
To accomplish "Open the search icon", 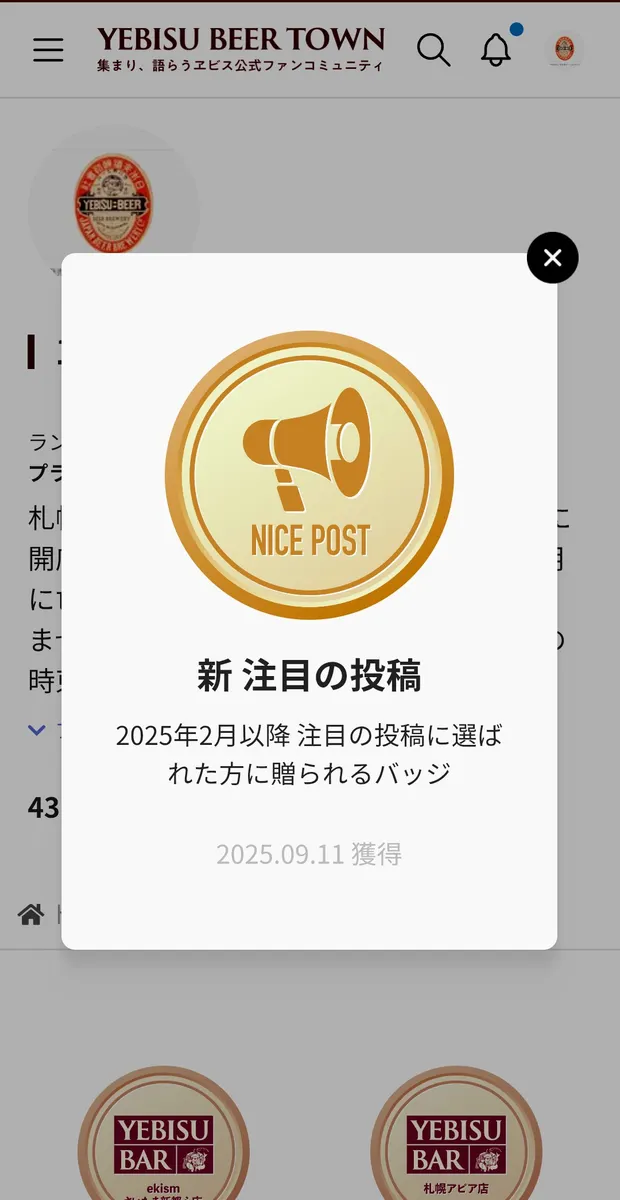I will (433, 49).
